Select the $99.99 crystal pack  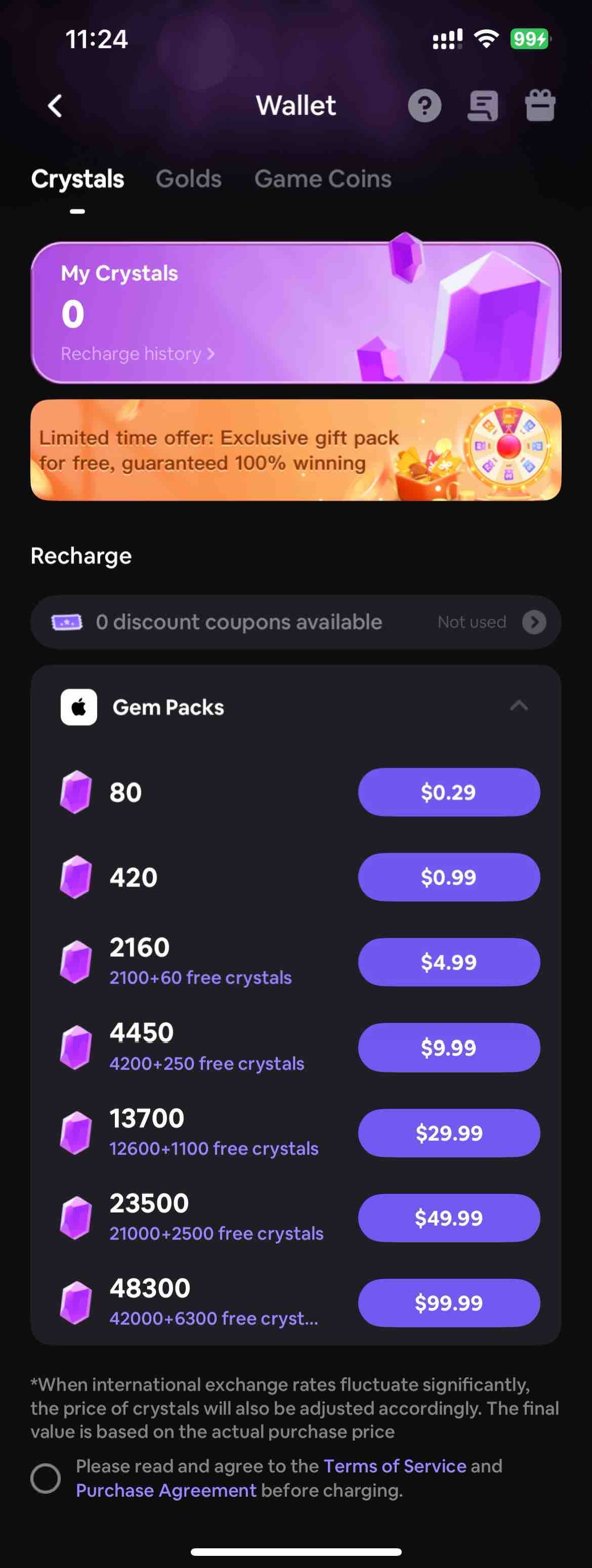448,1303
